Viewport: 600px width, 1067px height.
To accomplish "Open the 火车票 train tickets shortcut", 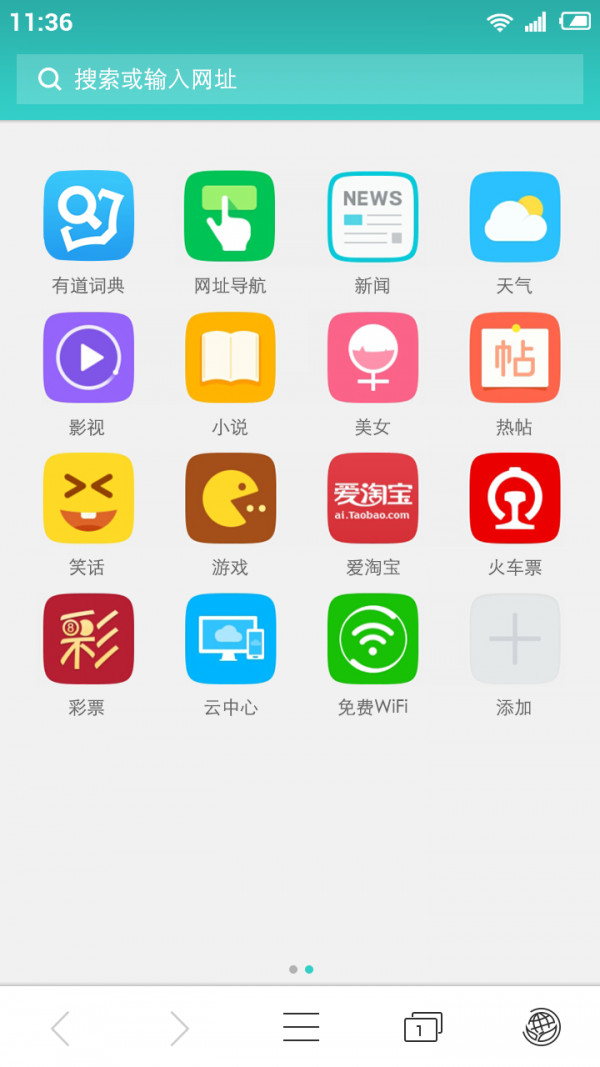I will tap(515, 498).
